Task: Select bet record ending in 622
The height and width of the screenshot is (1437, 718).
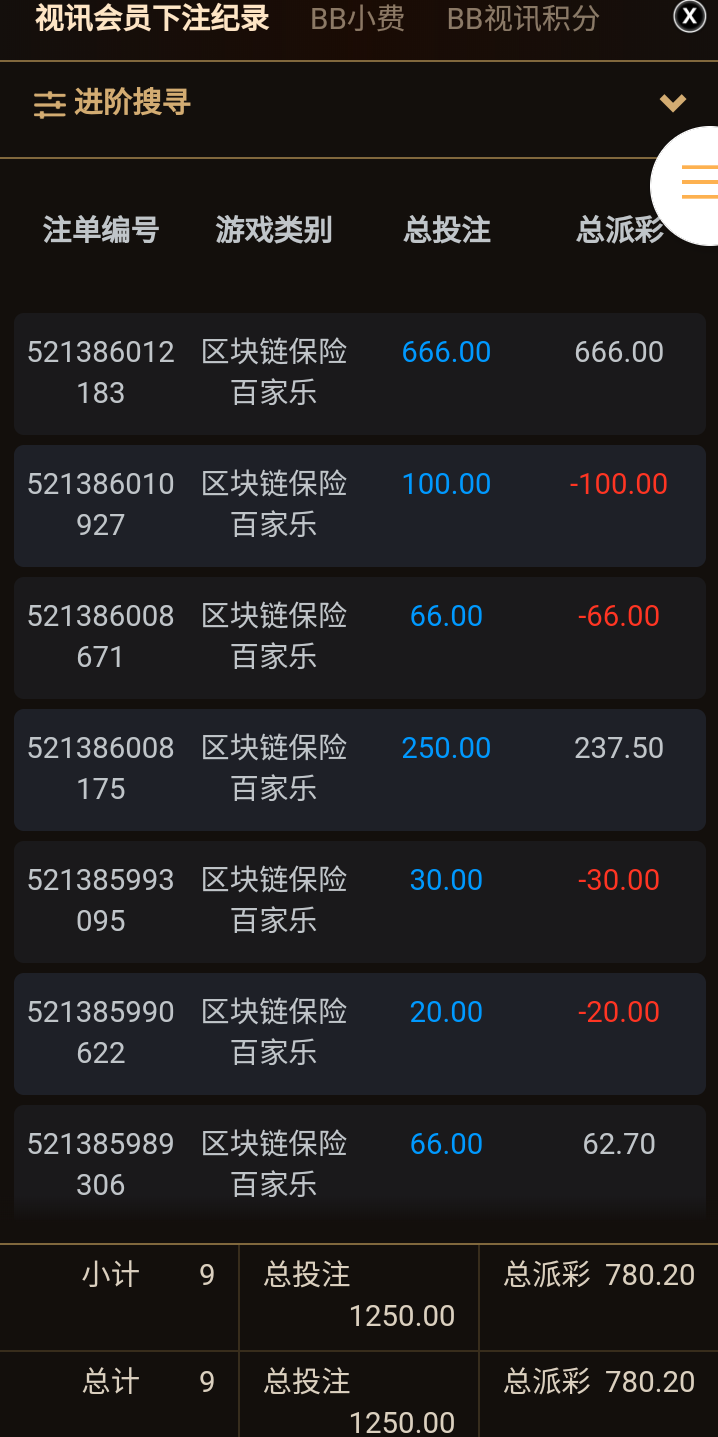Action: tap(359, 1033)
